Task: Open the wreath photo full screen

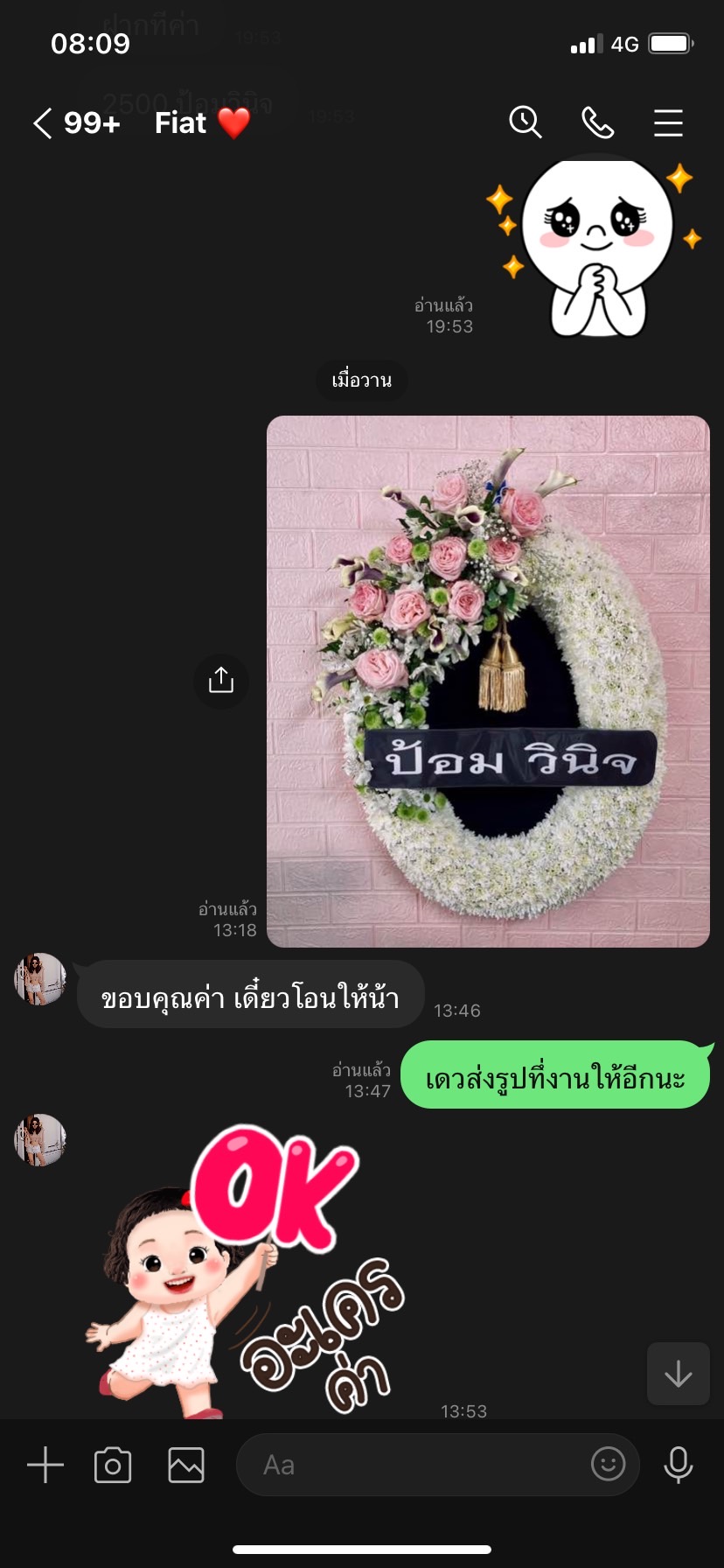Action: pyautogui.click(x=488, y=681)
